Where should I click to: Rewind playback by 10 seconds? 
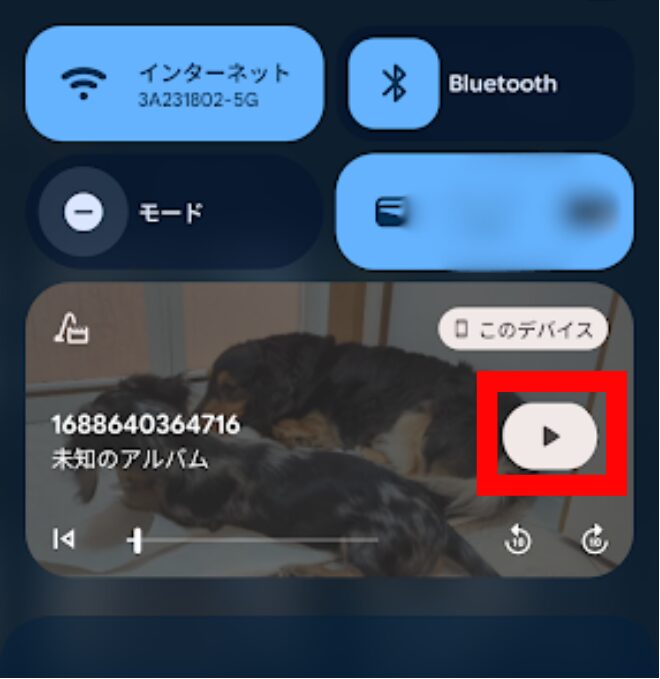tap(517, 541)
